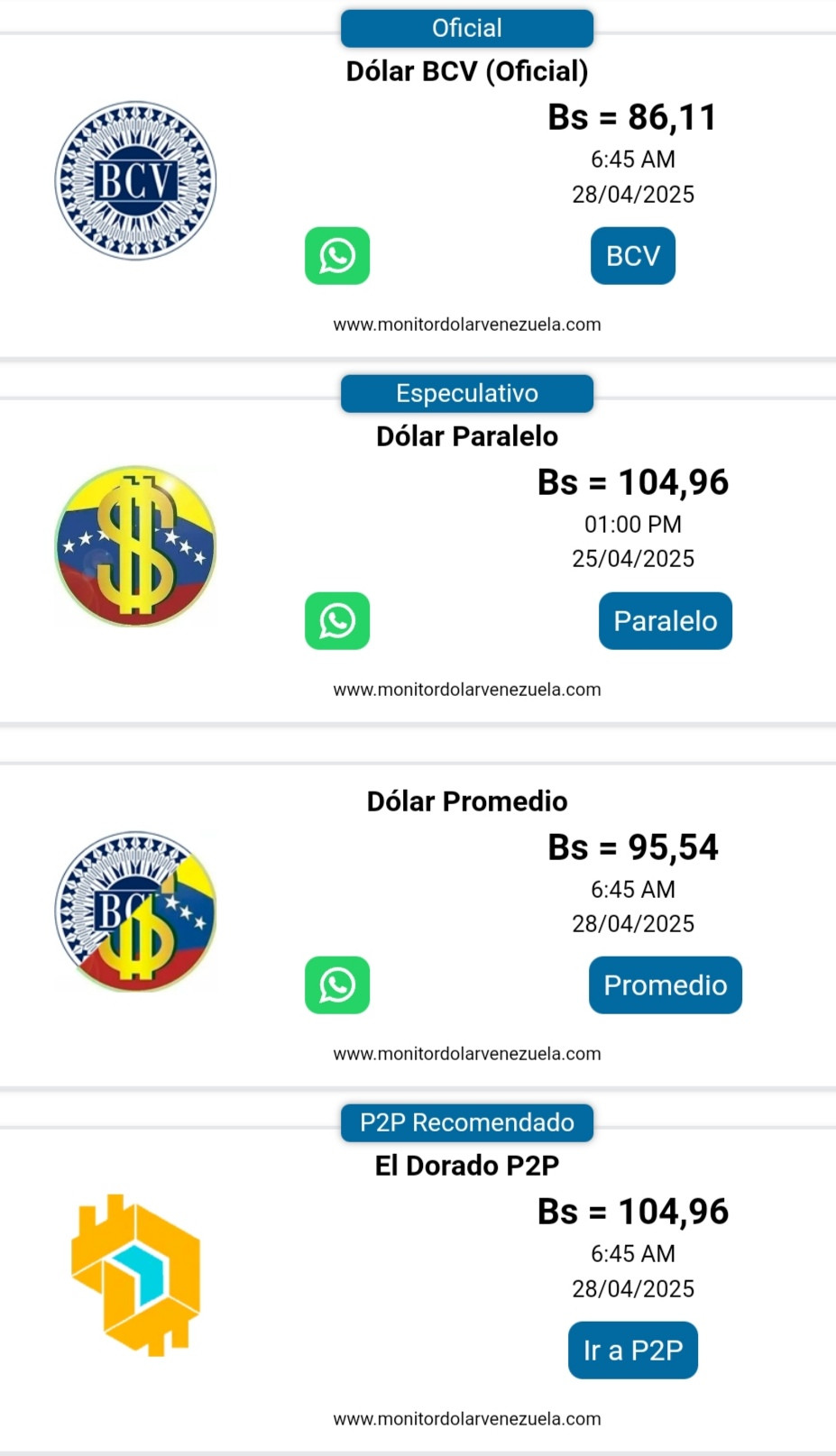The width and height of the screenshot is (836, 1456).
Task: Share Dólar Promedio rate via WhatsApp
Action: coord(337,985)
